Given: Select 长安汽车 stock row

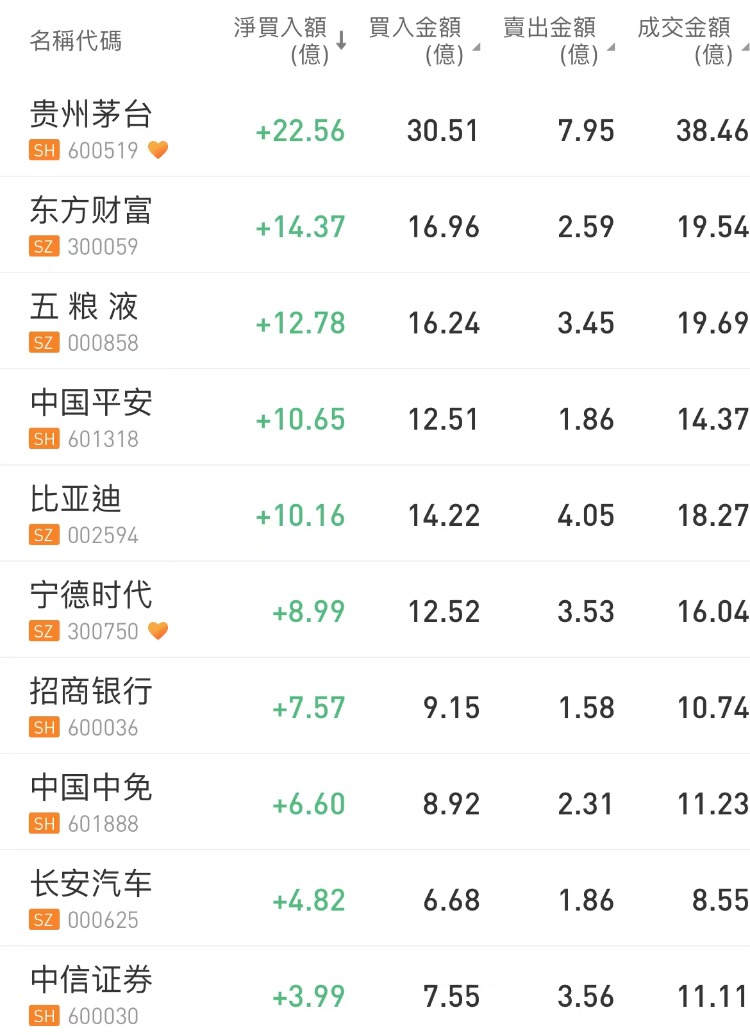Looking at the screenshot, I should pyautogui.click(x=91, y=883).
